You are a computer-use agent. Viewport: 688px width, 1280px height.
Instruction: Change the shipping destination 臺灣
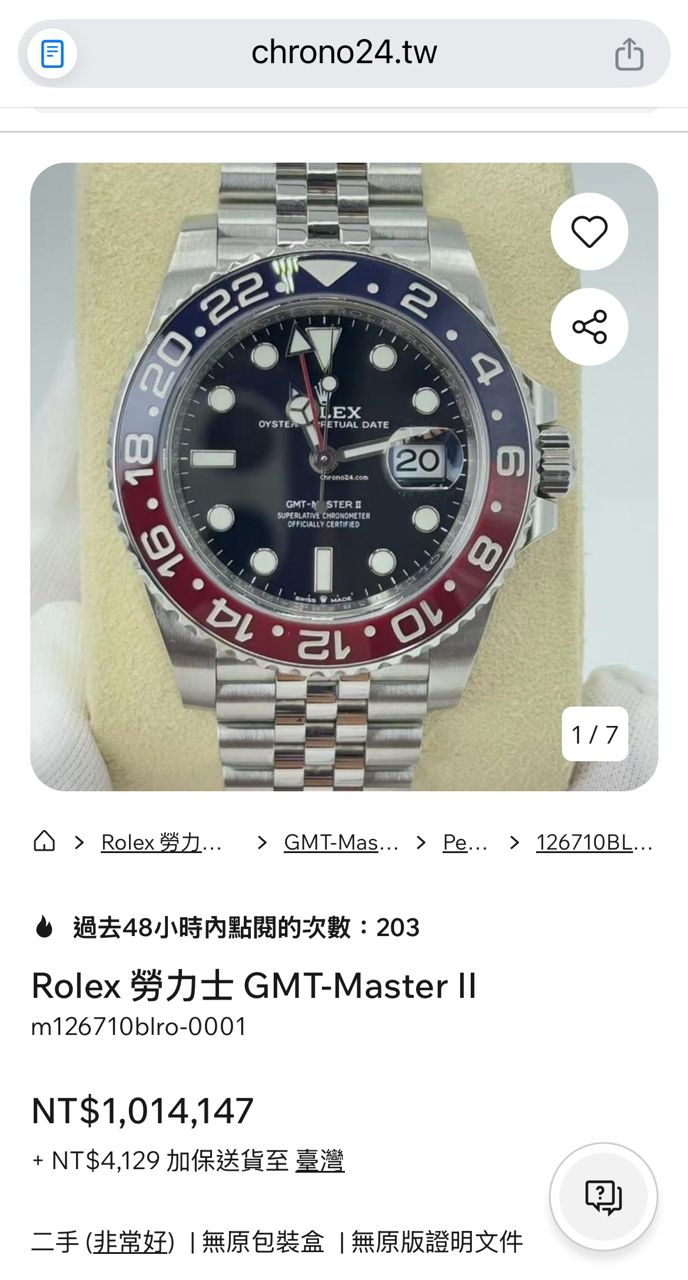319,1161
